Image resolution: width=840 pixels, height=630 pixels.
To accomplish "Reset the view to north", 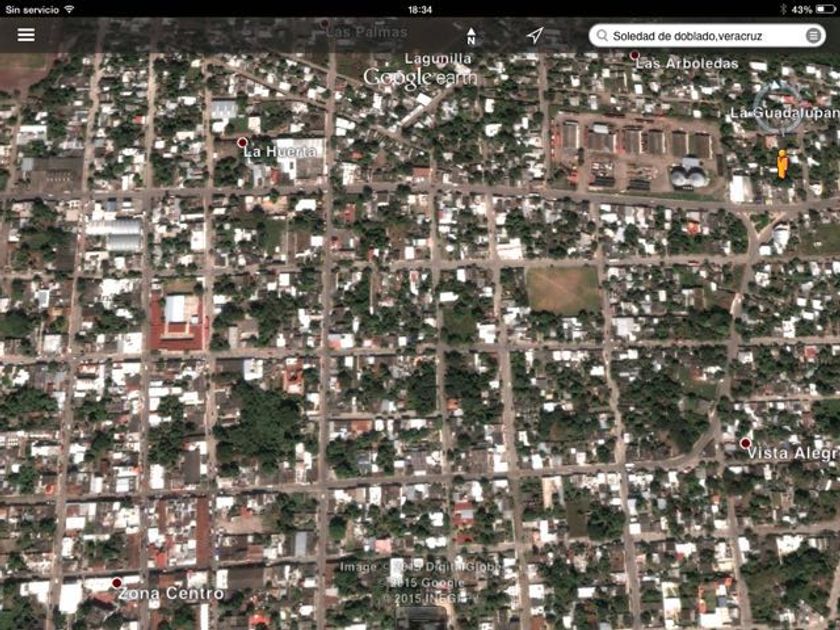I will [470, 36].
